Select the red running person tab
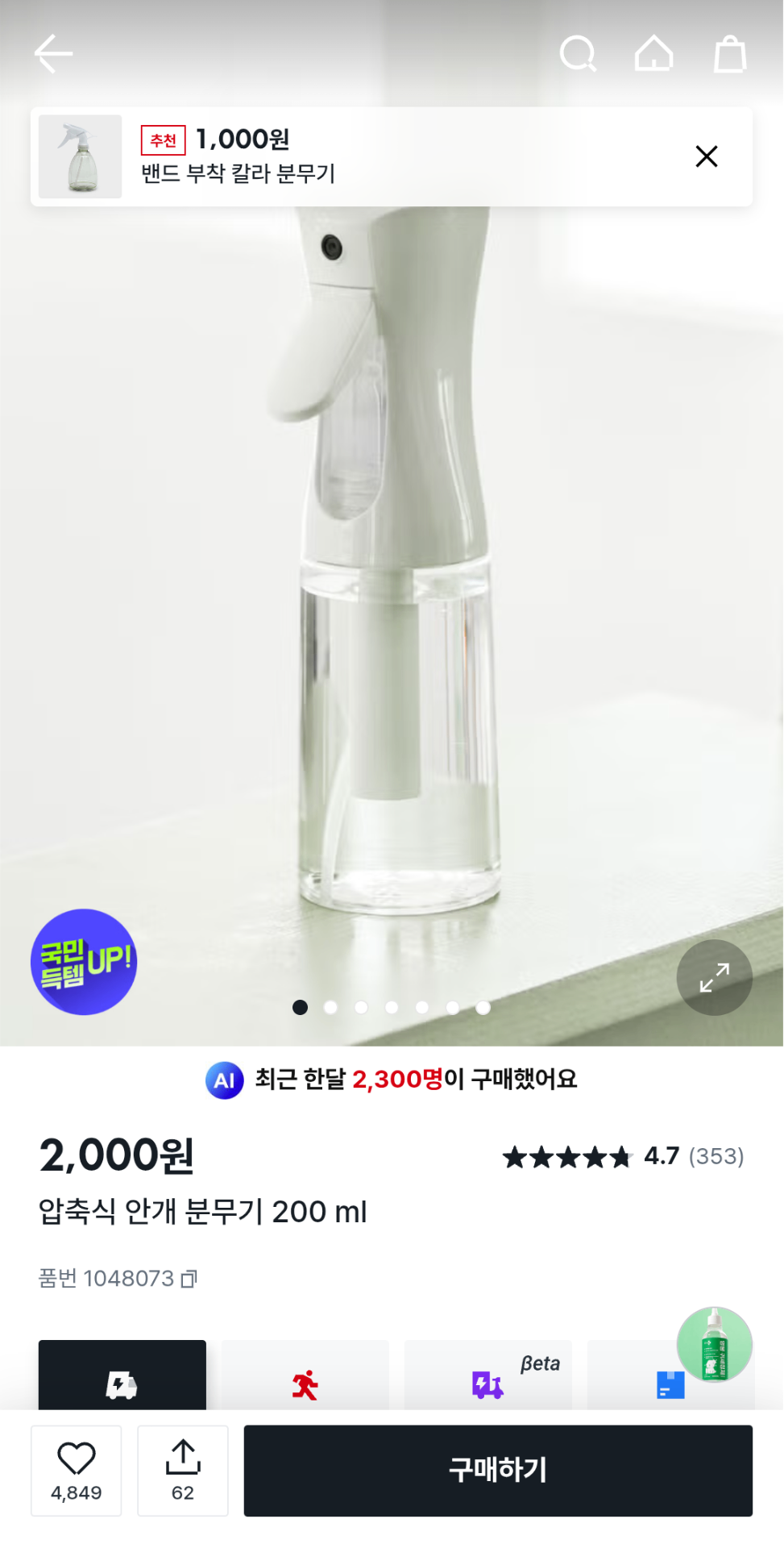This screenshot has height=1548, width=784. [305, 1380]
